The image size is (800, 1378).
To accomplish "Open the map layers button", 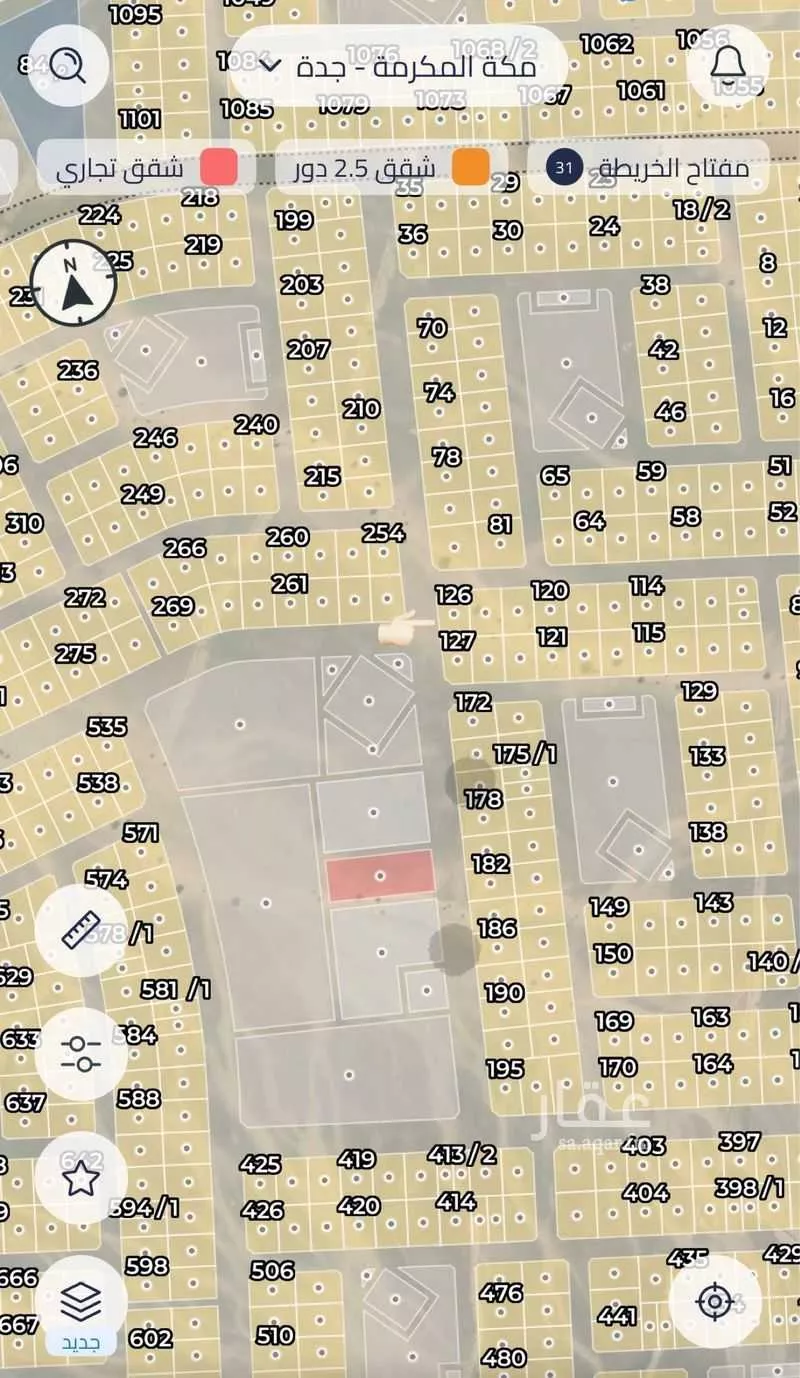I will click(x=80, y=1302).
